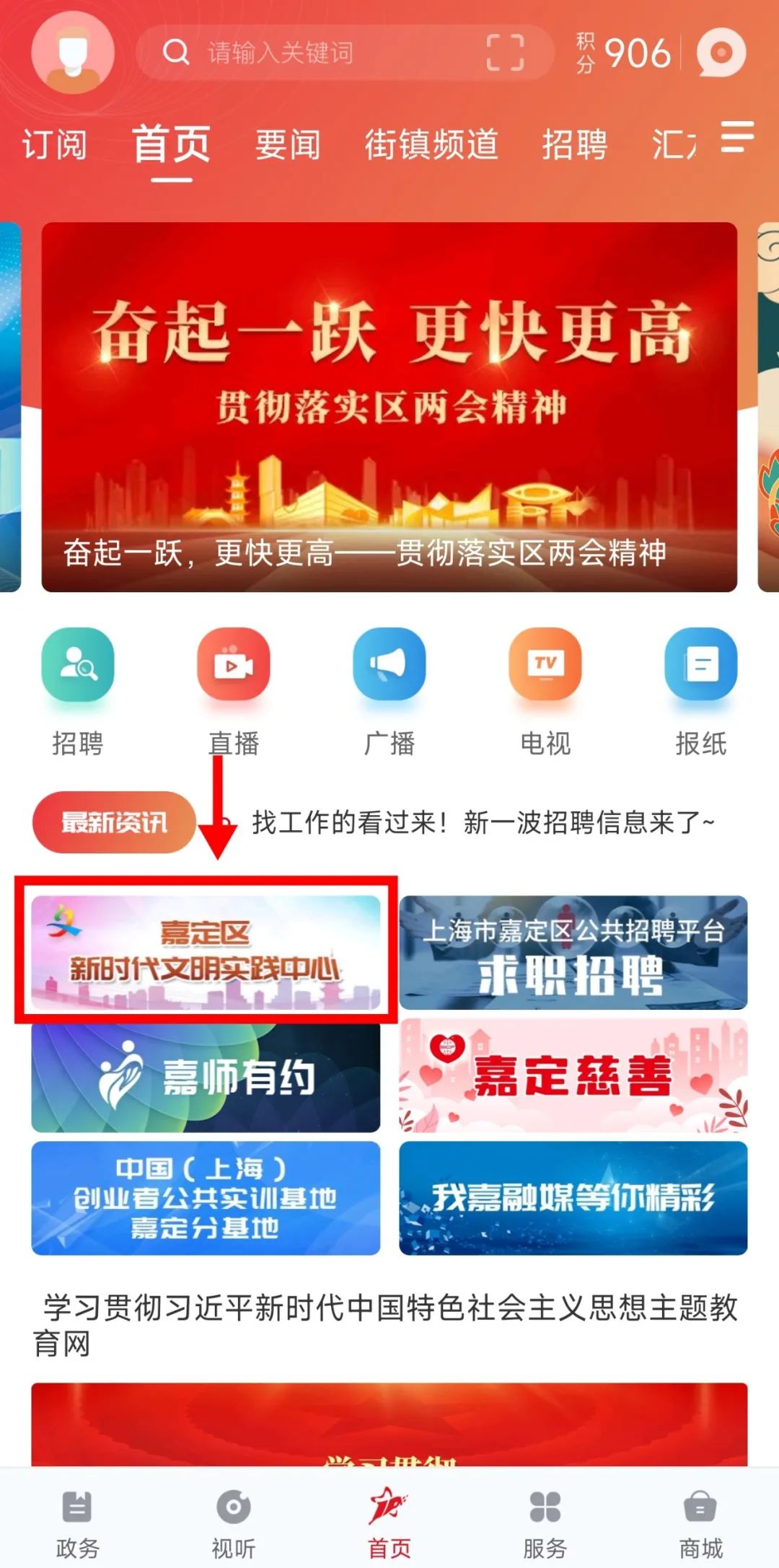Select 政务 in the bottom navigation

[78, 1518]
